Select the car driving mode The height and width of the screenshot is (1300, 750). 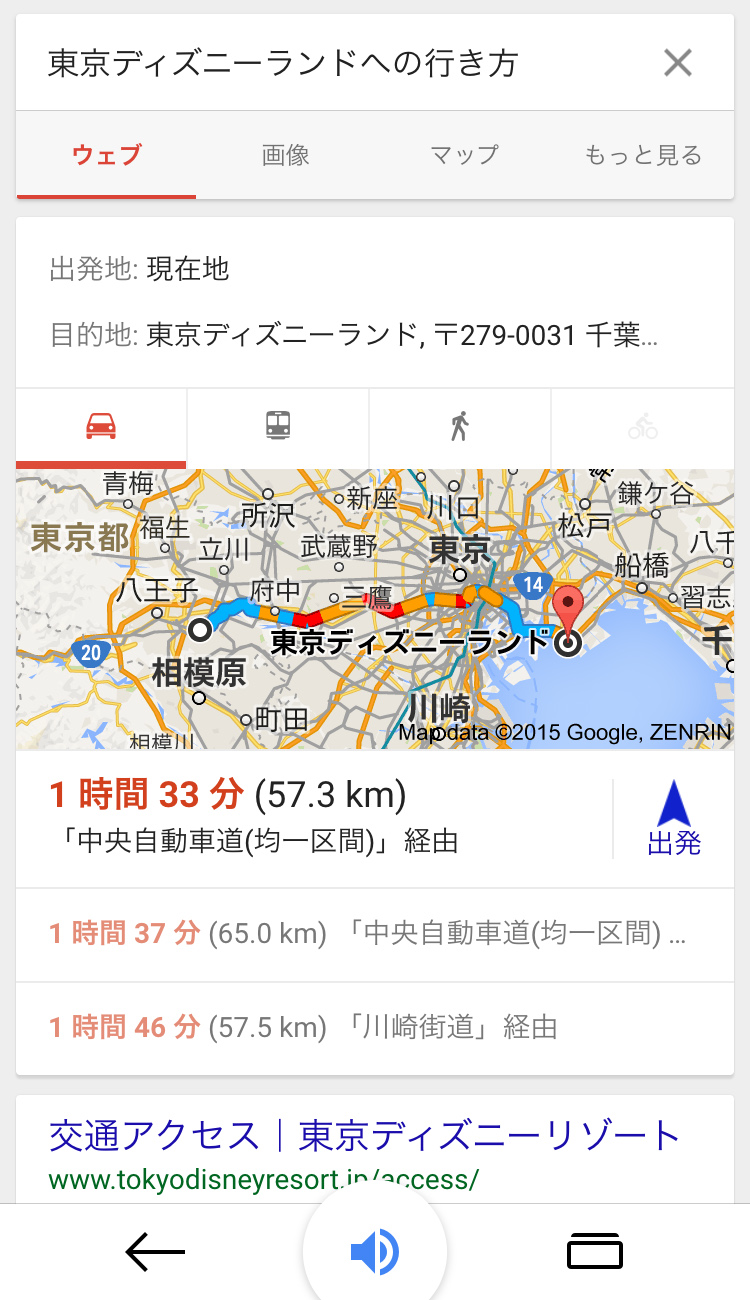click(101, 427)
